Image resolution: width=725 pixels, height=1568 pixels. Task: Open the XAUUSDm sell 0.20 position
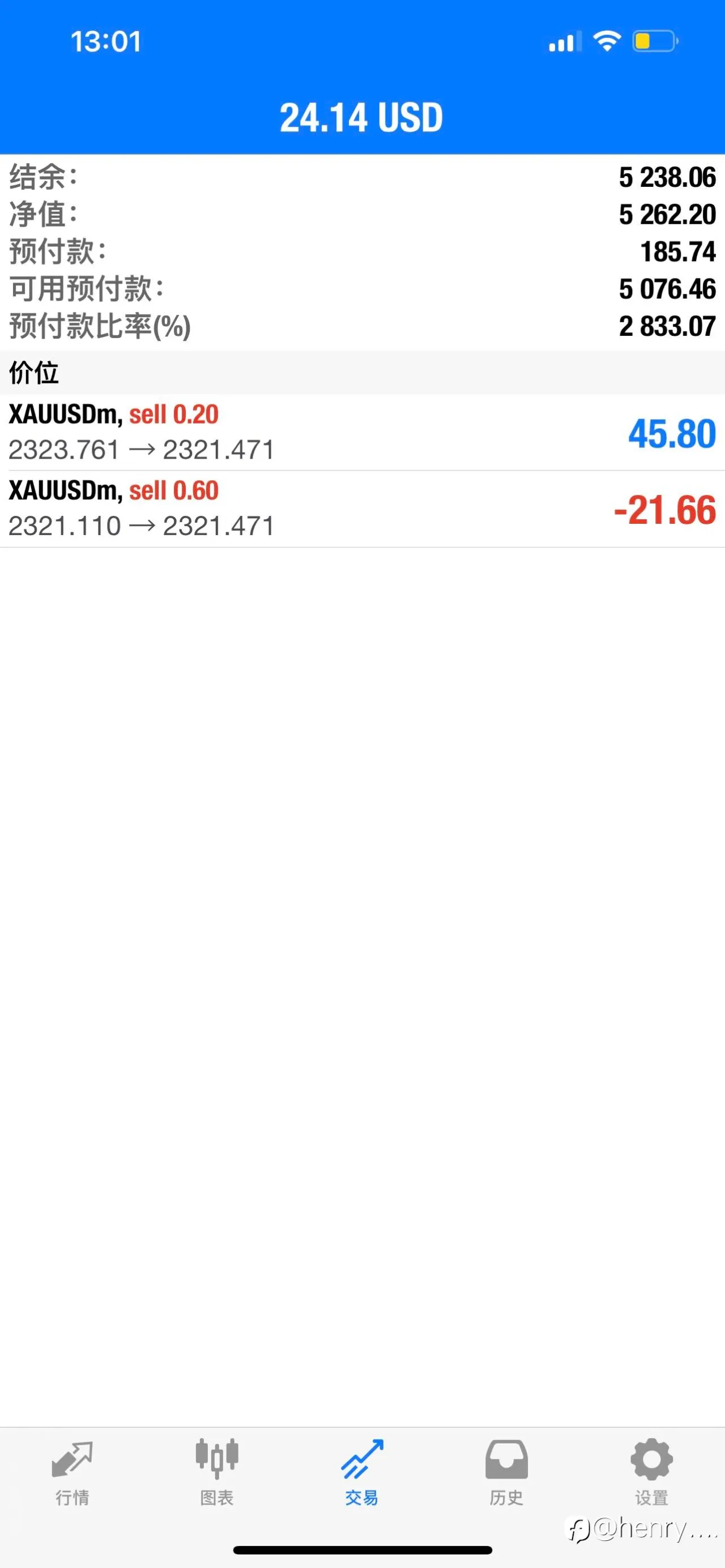click(x=362, y=433)
